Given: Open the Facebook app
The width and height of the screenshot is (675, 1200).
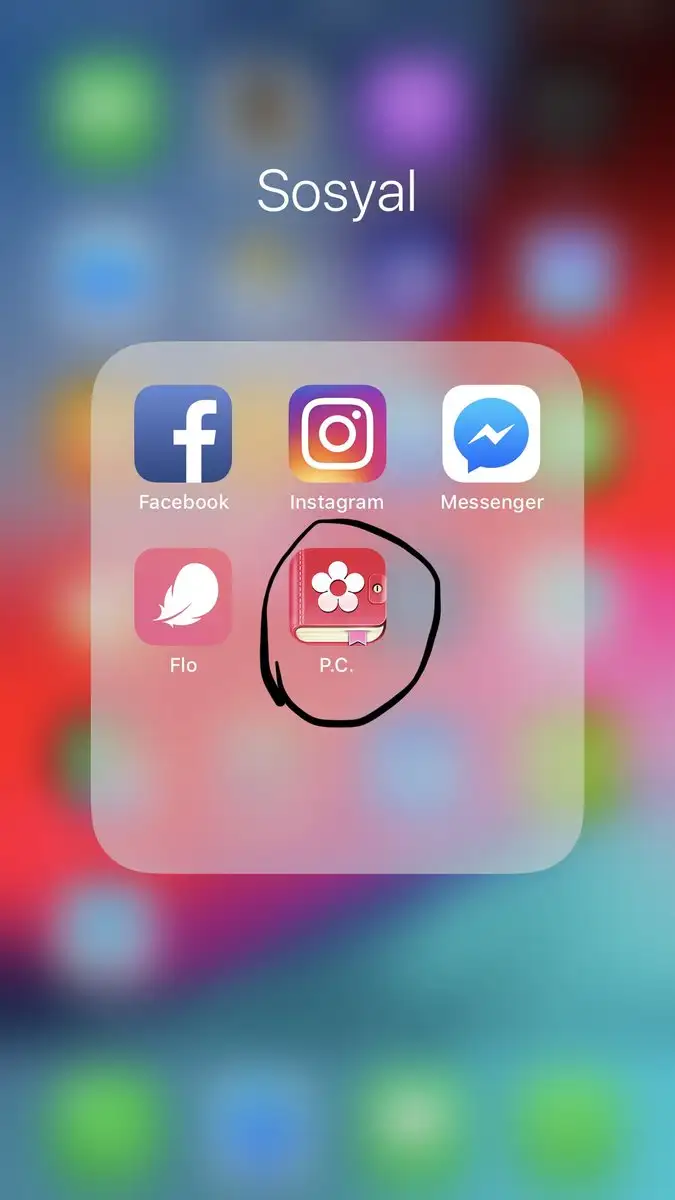Looking at the screenshot, I should click(x=183, y=434).
